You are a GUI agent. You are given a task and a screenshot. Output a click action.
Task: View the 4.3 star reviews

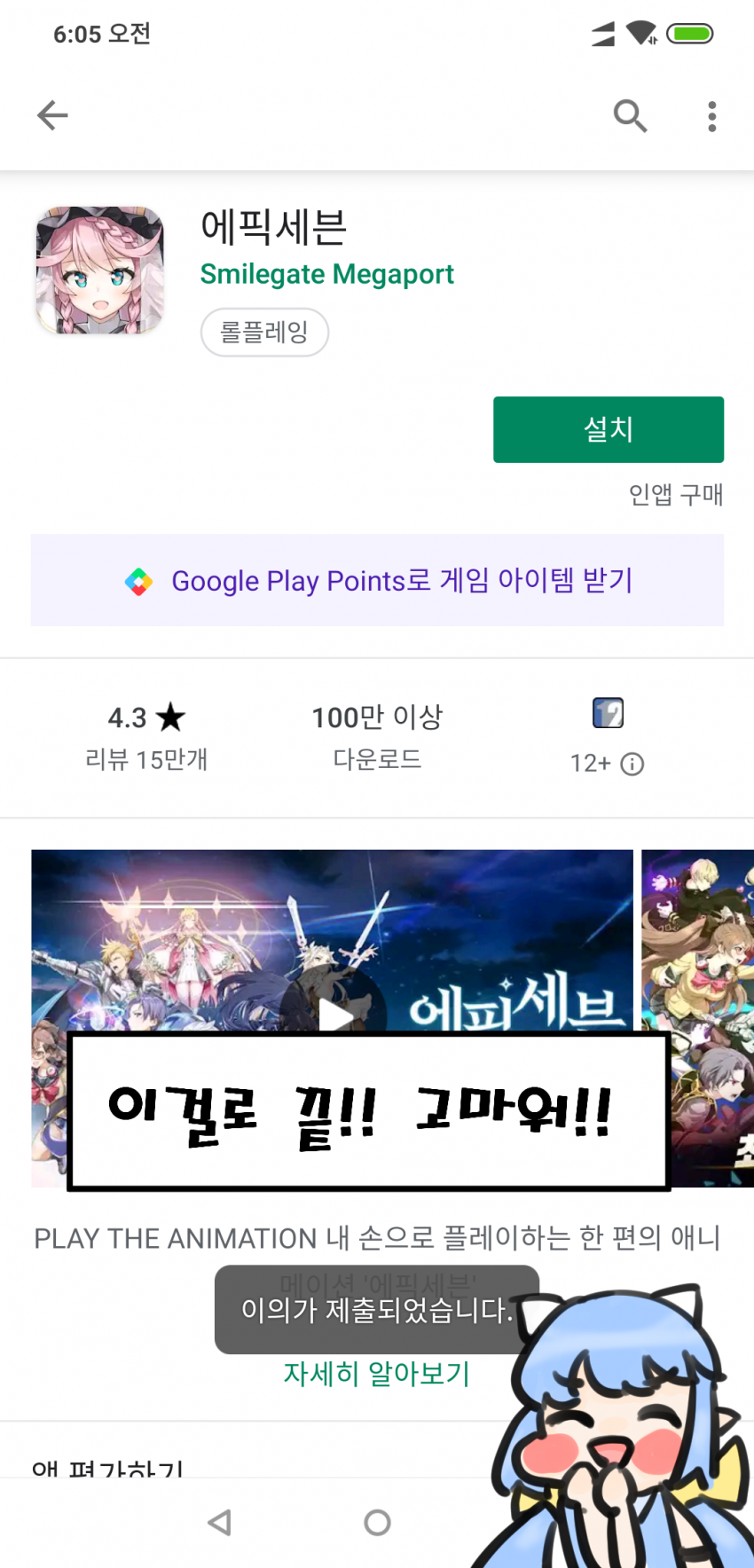click(146, 736)
